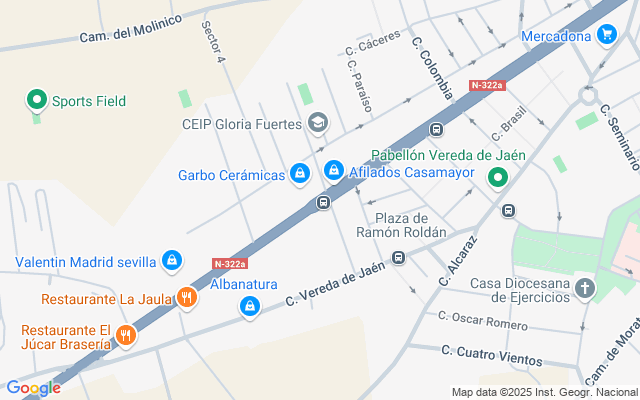Image resolution: width=640 pixels, height=400 pixels.
Task: Tap the CEIP Gloria Fuertes school marker
Action: click(x=318, y=124)
